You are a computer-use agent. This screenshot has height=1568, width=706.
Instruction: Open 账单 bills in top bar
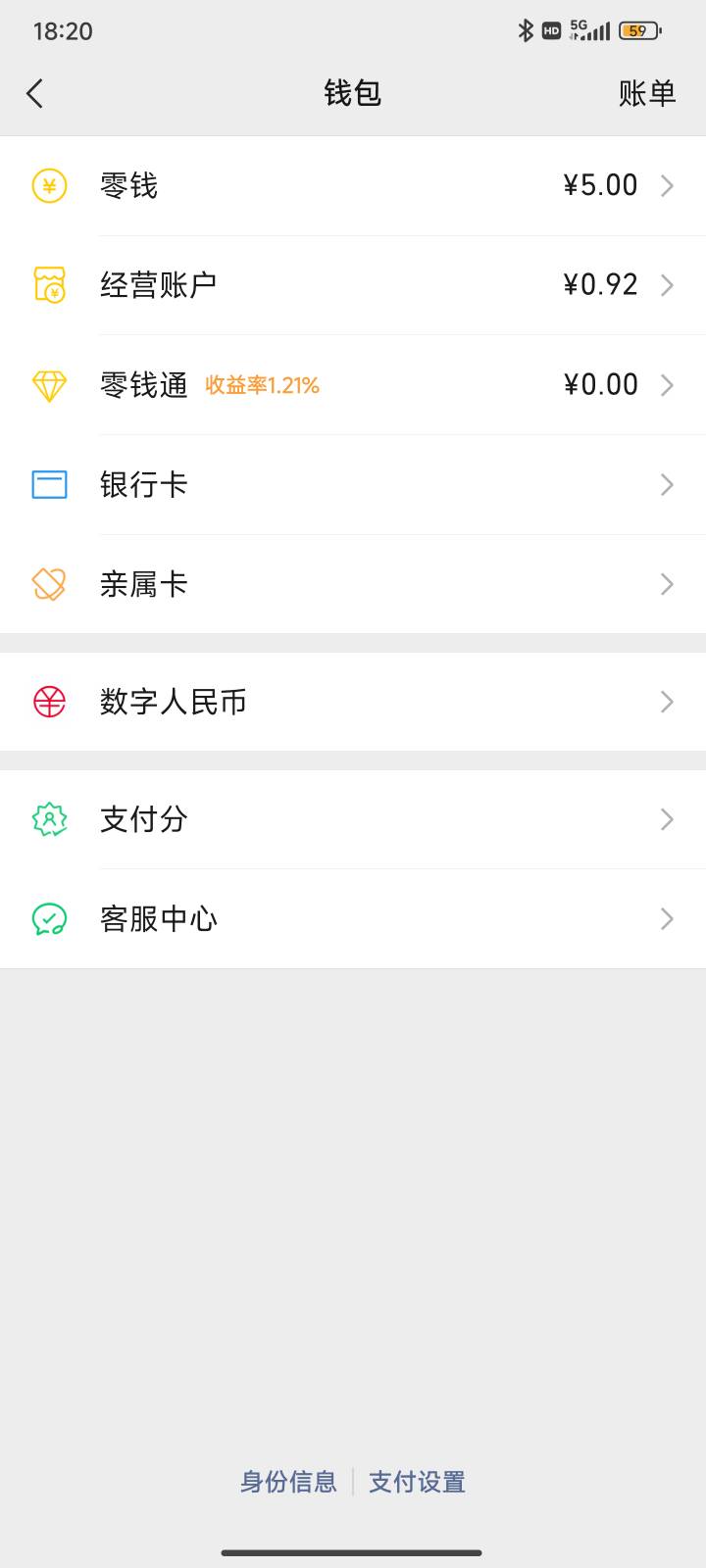647,94
